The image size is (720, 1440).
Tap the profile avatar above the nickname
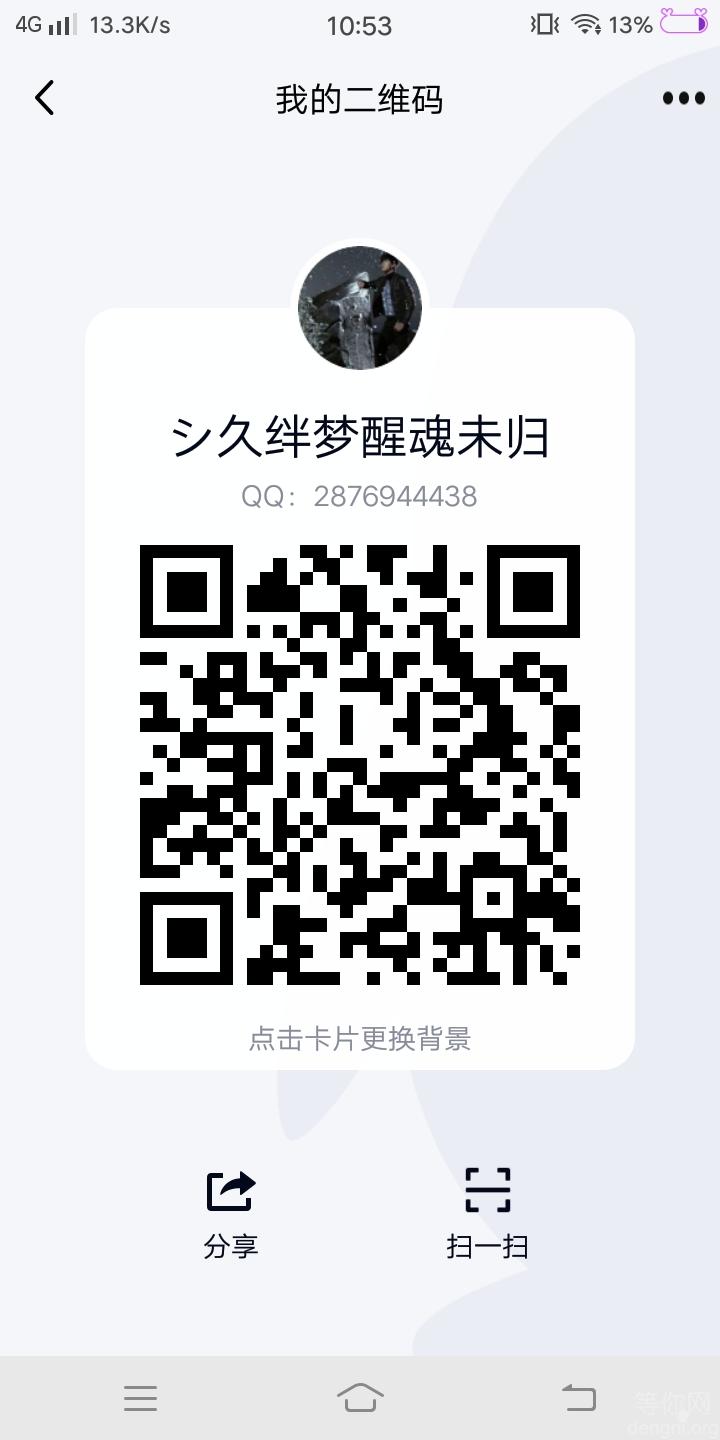(x=360, y=307)
